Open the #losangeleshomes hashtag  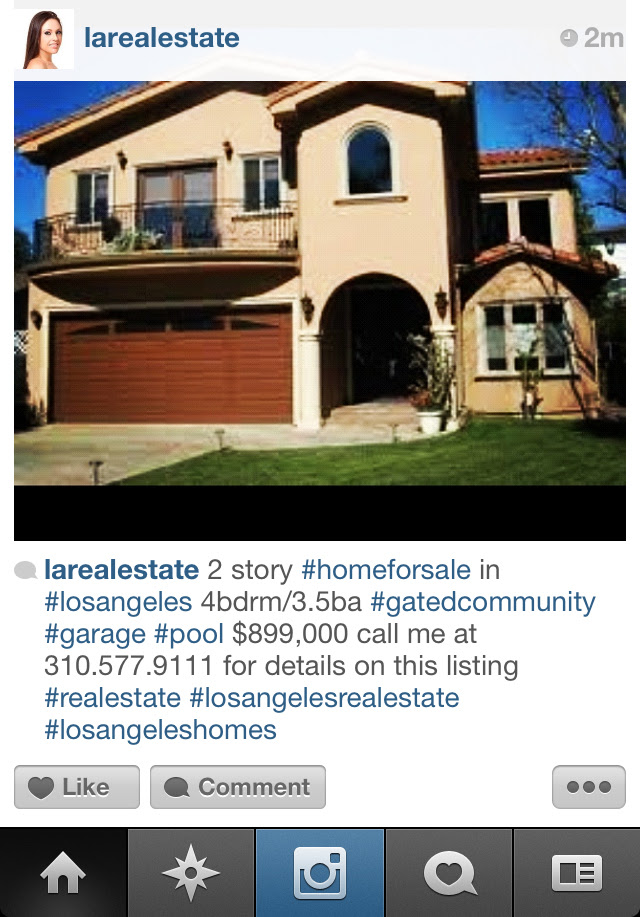coord(160,730)
